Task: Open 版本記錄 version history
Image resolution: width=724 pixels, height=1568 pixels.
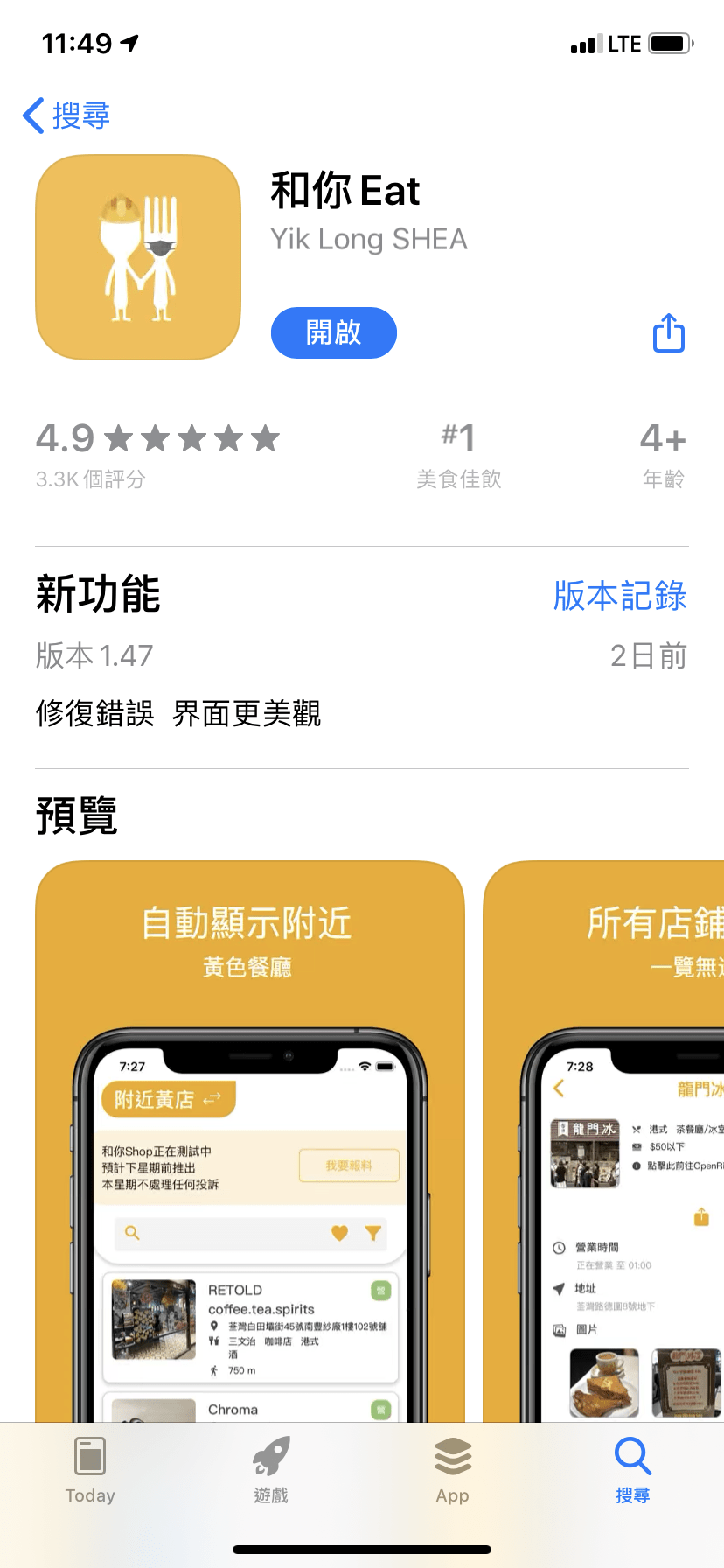Action: pyautogui.click(x=619, y=596)
